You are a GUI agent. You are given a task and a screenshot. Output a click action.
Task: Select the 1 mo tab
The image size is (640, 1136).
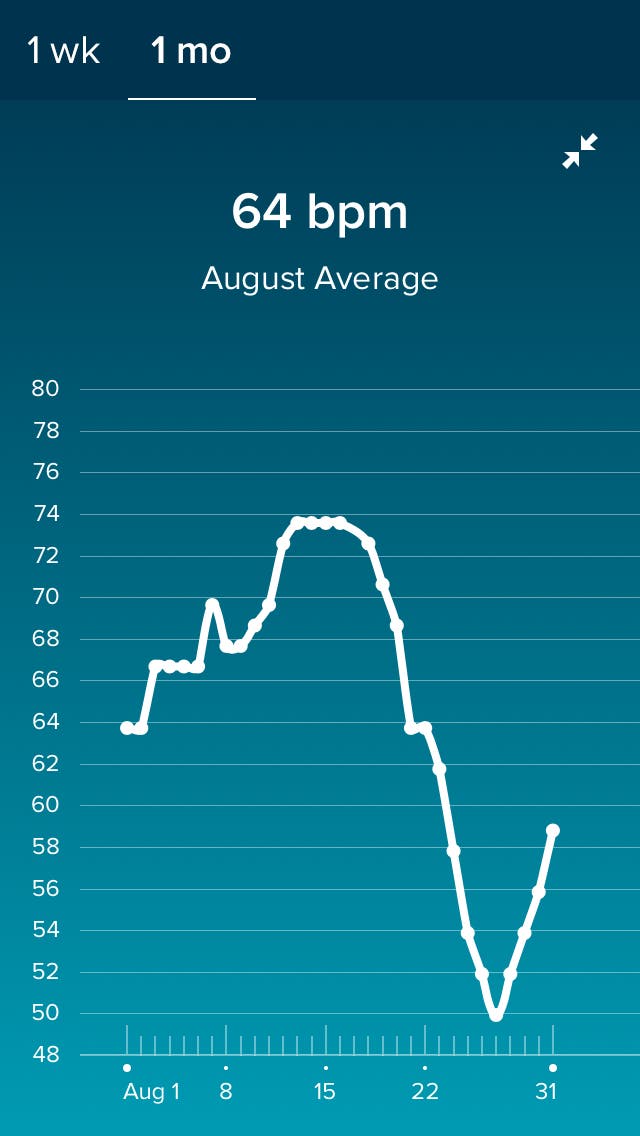pos(191,50)
